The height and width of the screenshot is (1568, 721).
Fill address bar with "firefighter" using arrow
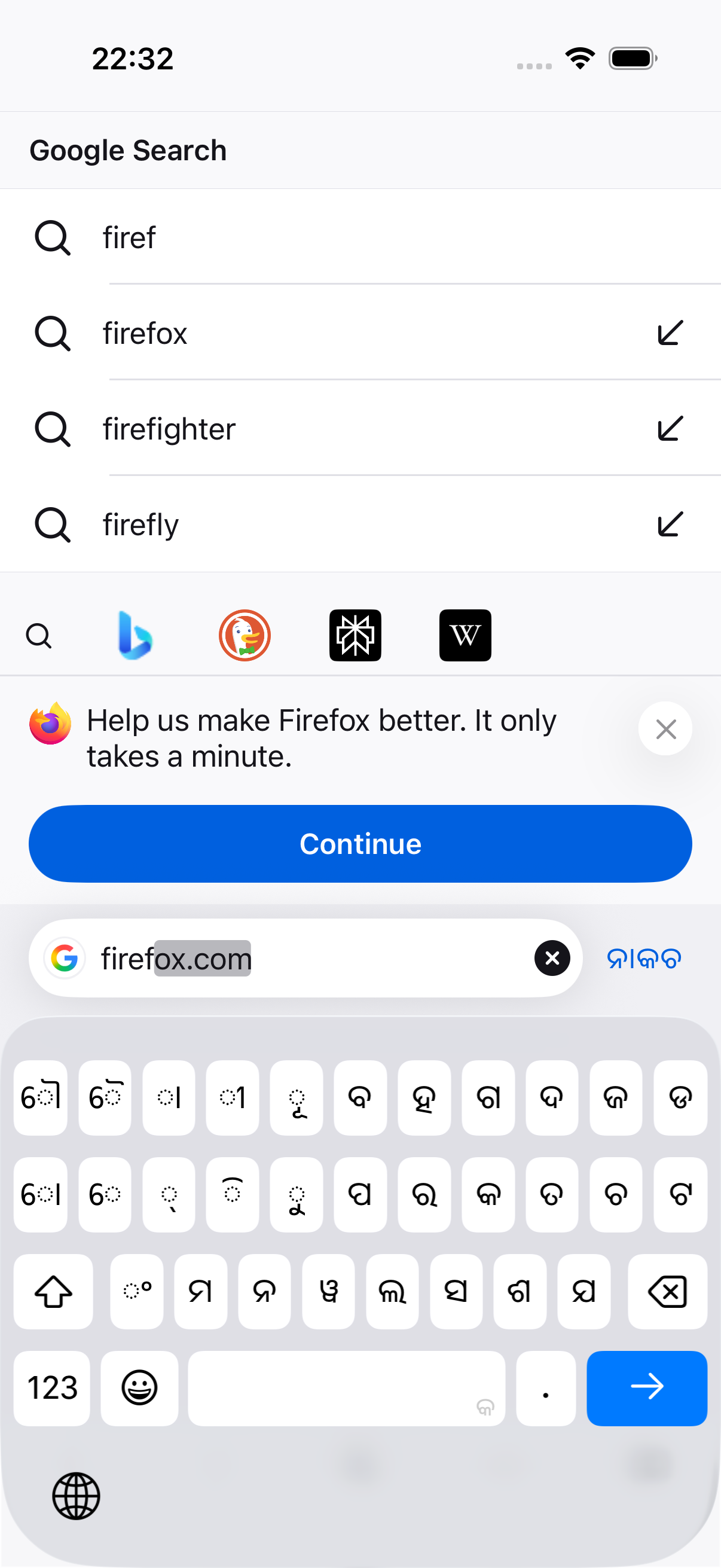point(670,429)
